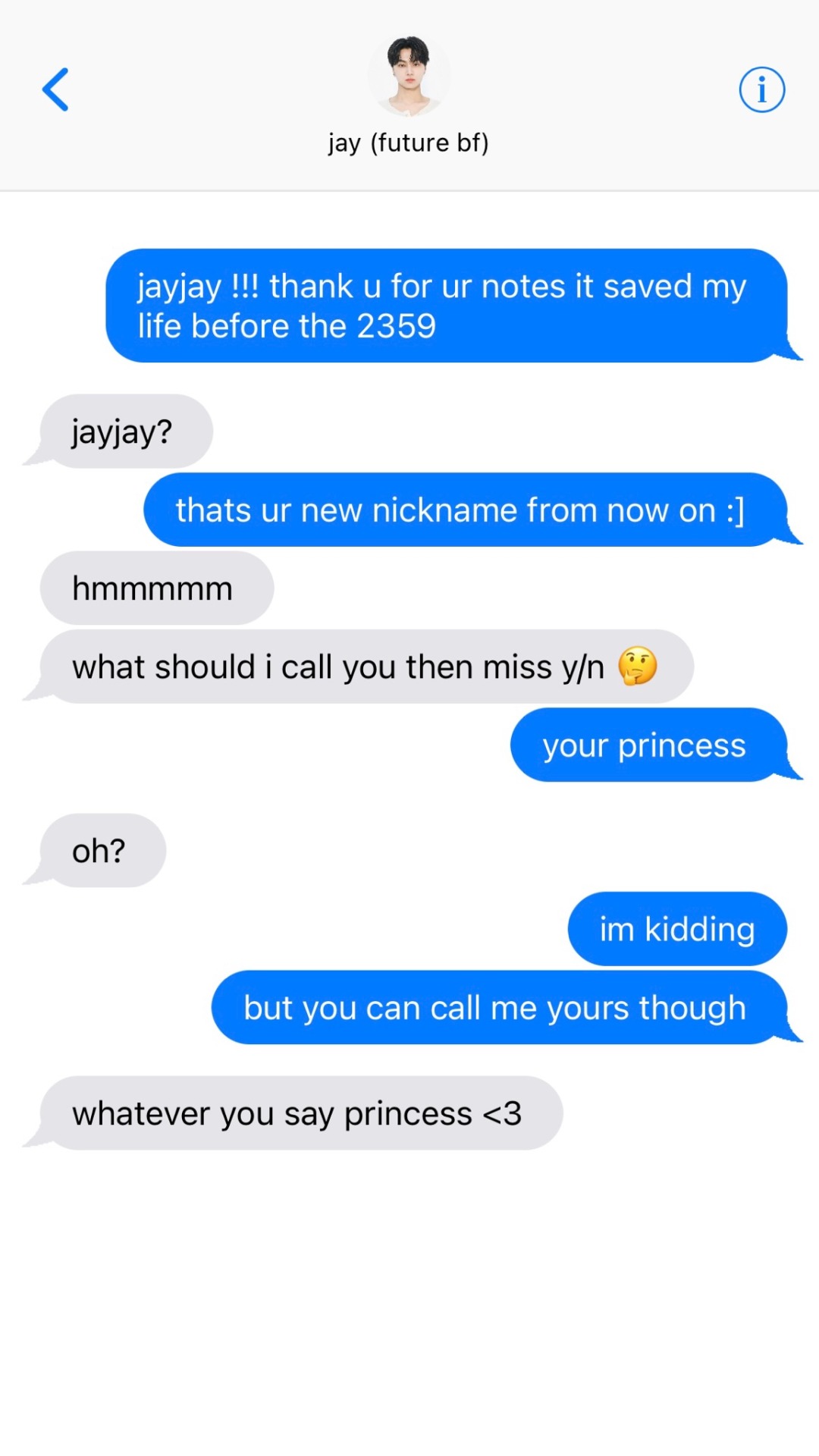
Task: Go back to the conversations list
Action: pos(55,89)
